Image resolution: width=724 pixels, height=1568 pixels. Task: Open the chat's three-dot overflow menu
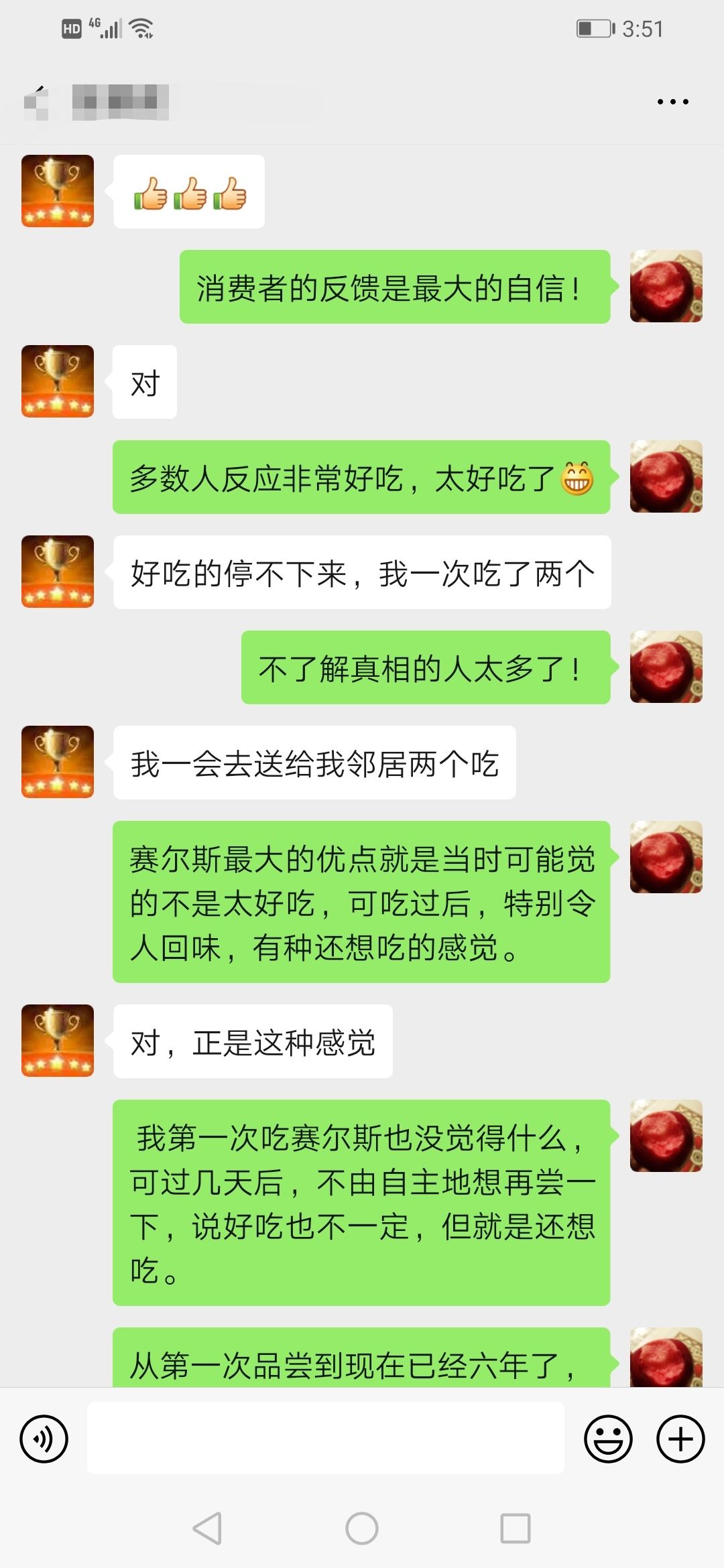(672, 102)
